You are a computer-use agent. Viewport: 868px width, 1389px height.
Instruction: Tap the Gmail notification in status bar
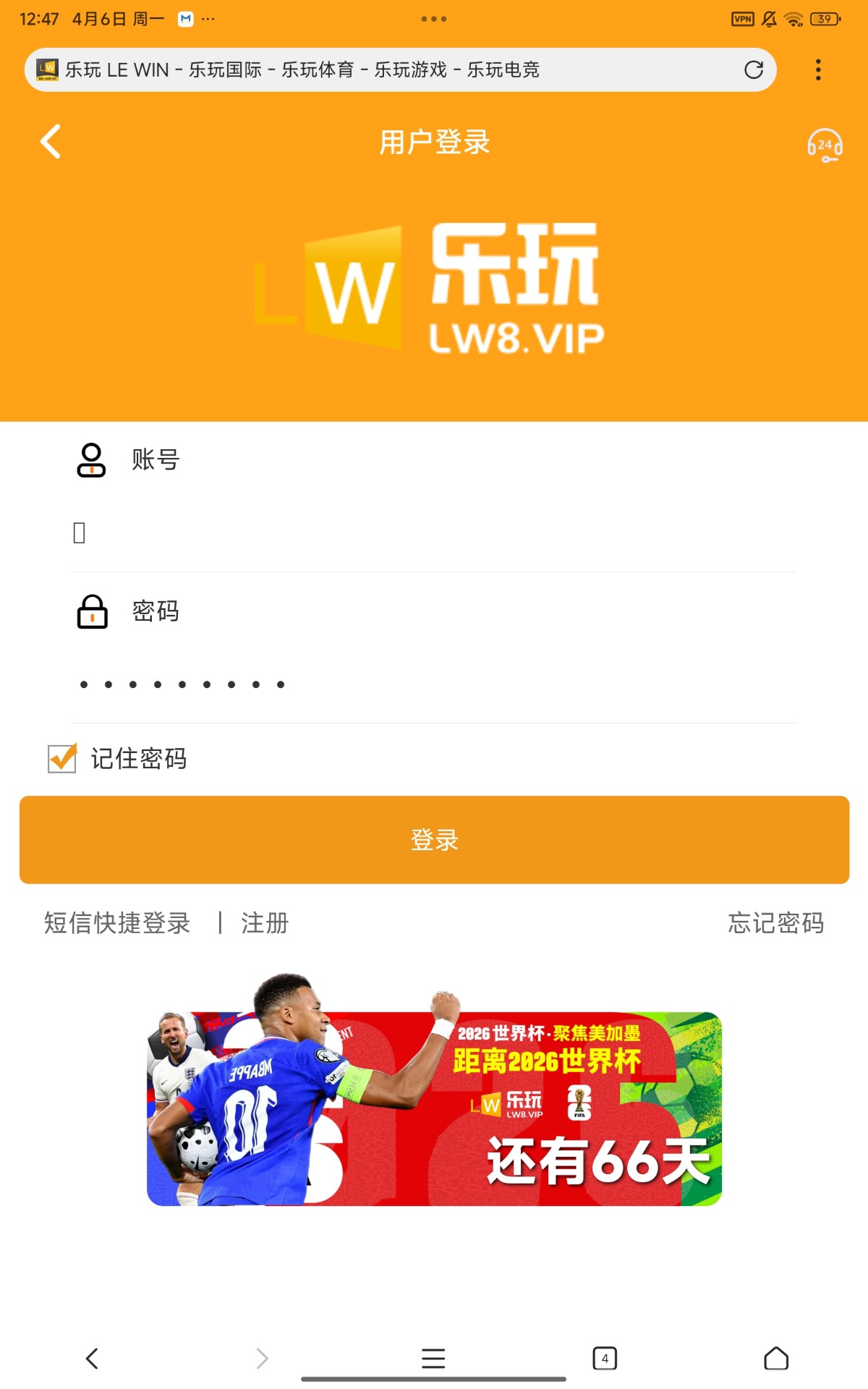(185, 18)
